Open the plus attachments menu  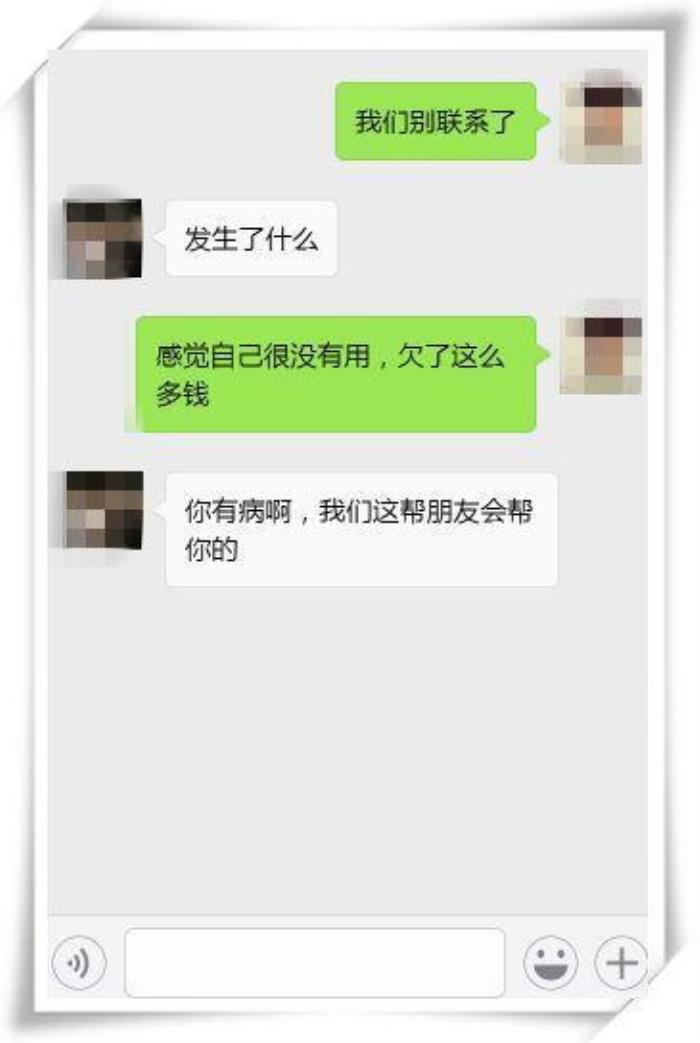621,964
